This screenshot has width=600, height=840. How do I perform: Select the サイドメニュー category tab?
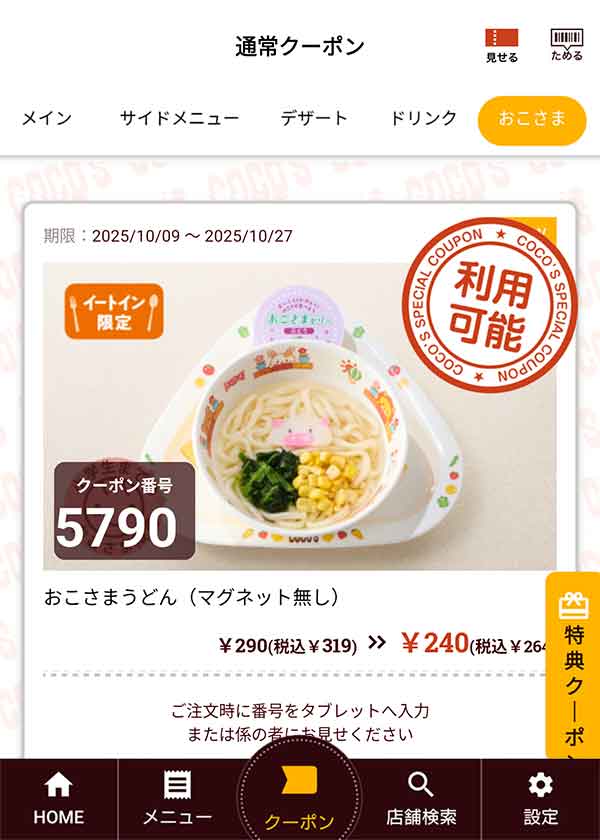[x=180, y=118]
